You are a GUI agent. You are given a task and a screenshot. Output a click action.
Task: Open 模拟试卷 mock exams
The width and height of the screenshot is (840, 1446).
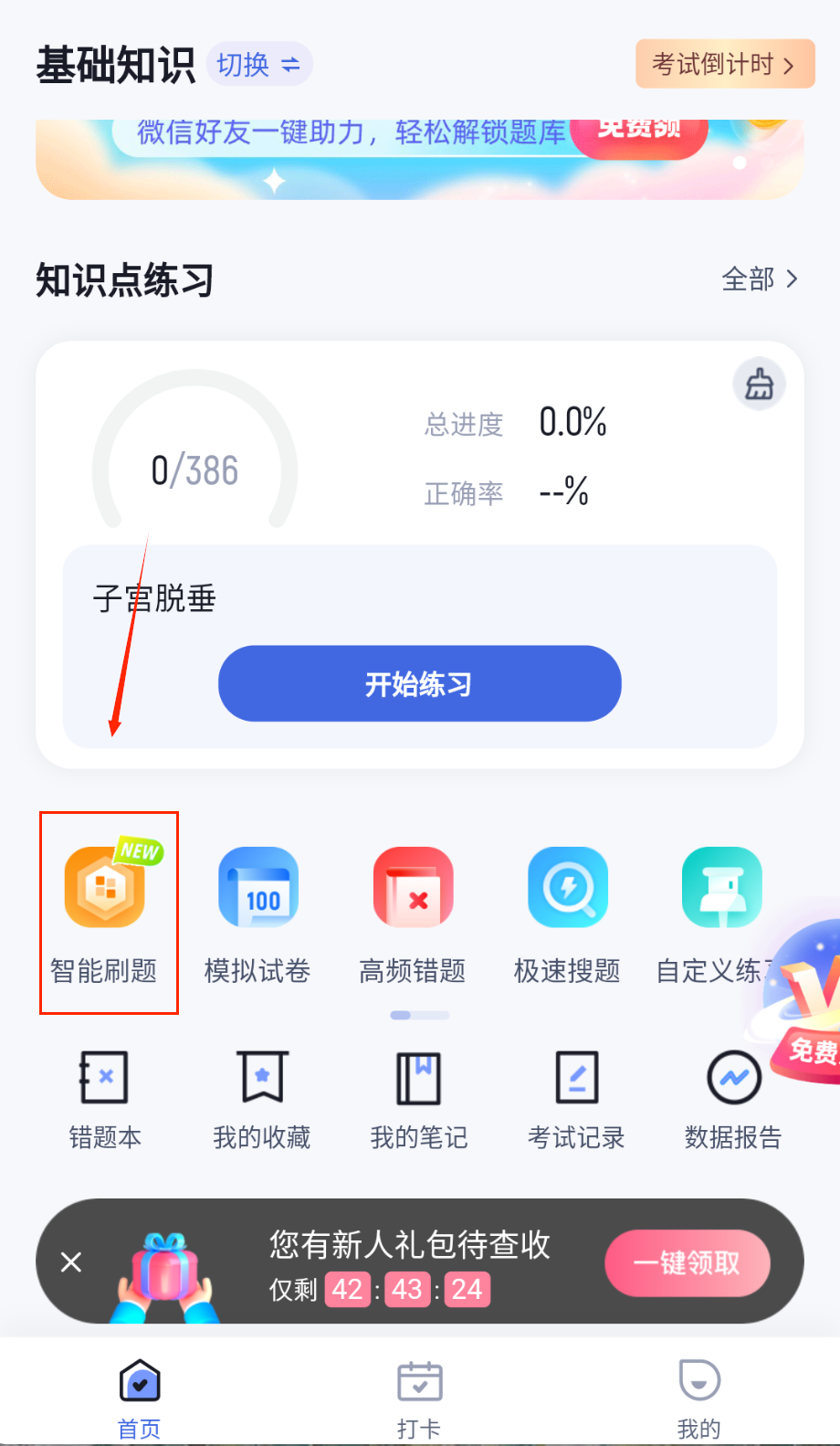pos(258,912)
